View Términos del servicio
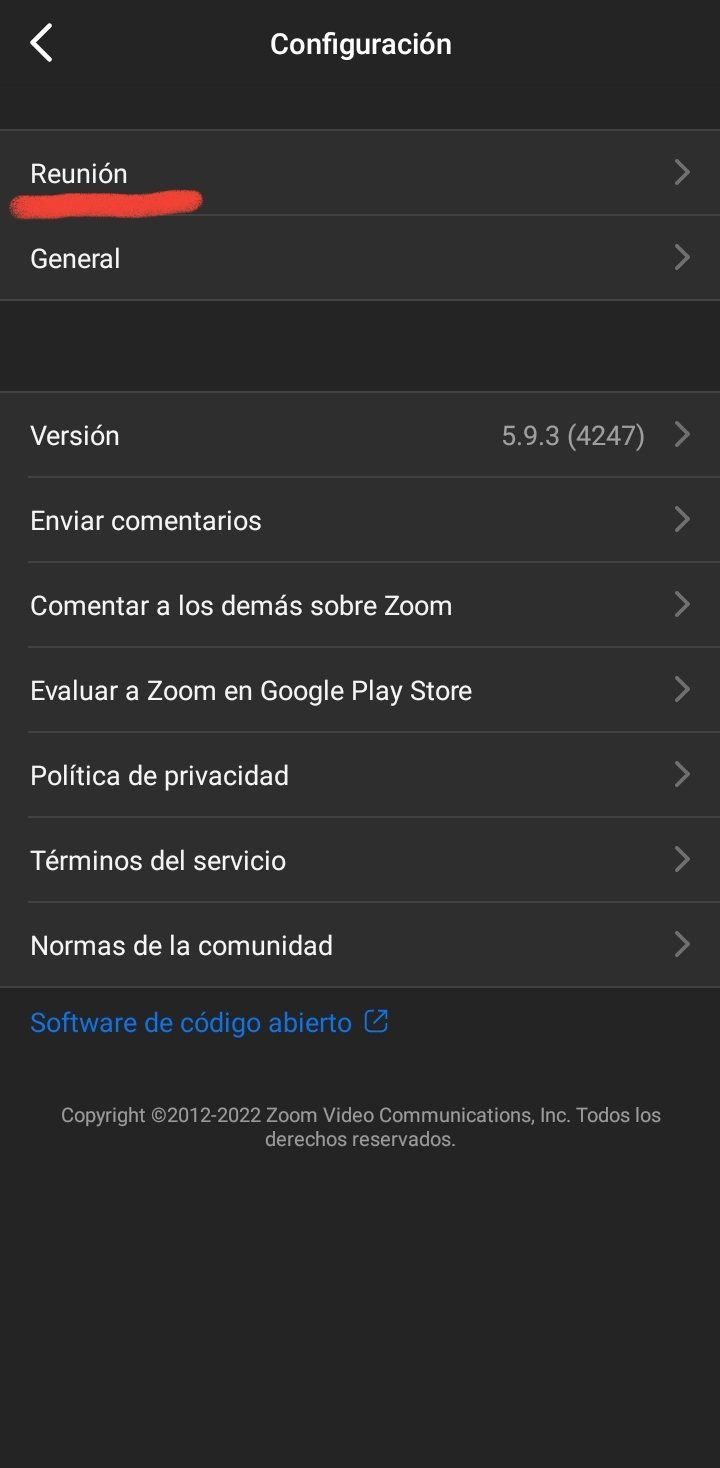Screen dimensions: 720x1468 360,860
